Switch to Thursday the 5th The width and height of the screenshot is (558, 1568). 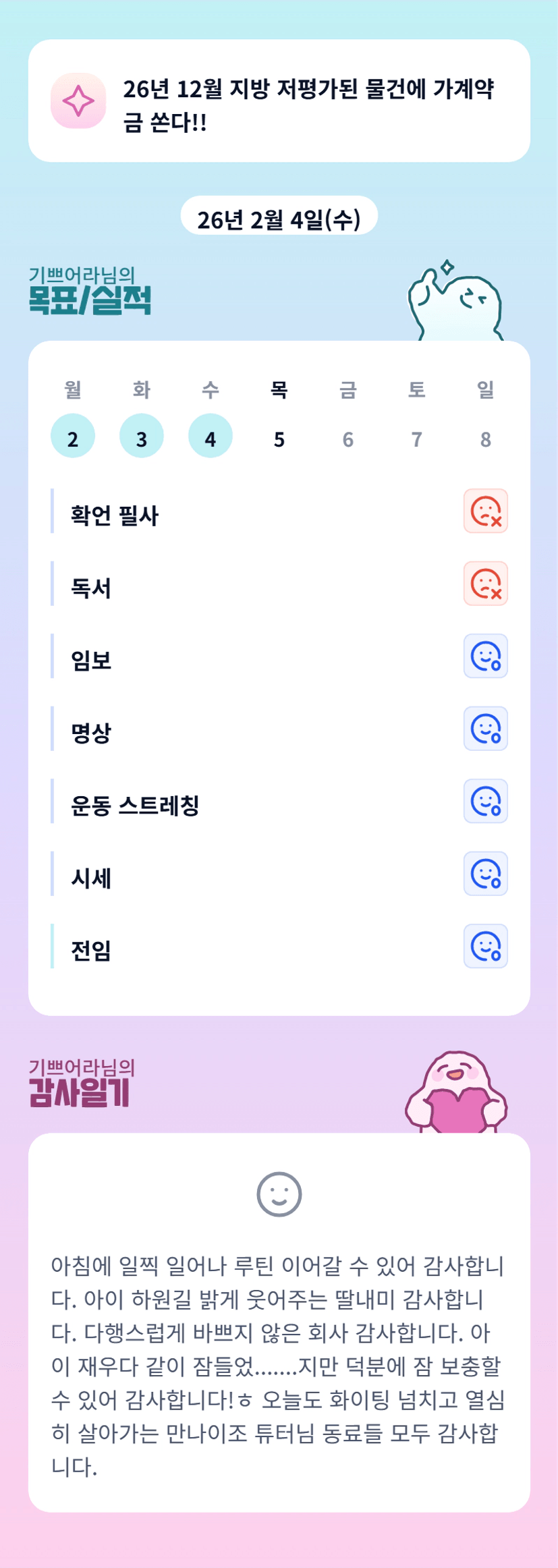[279, 436]
